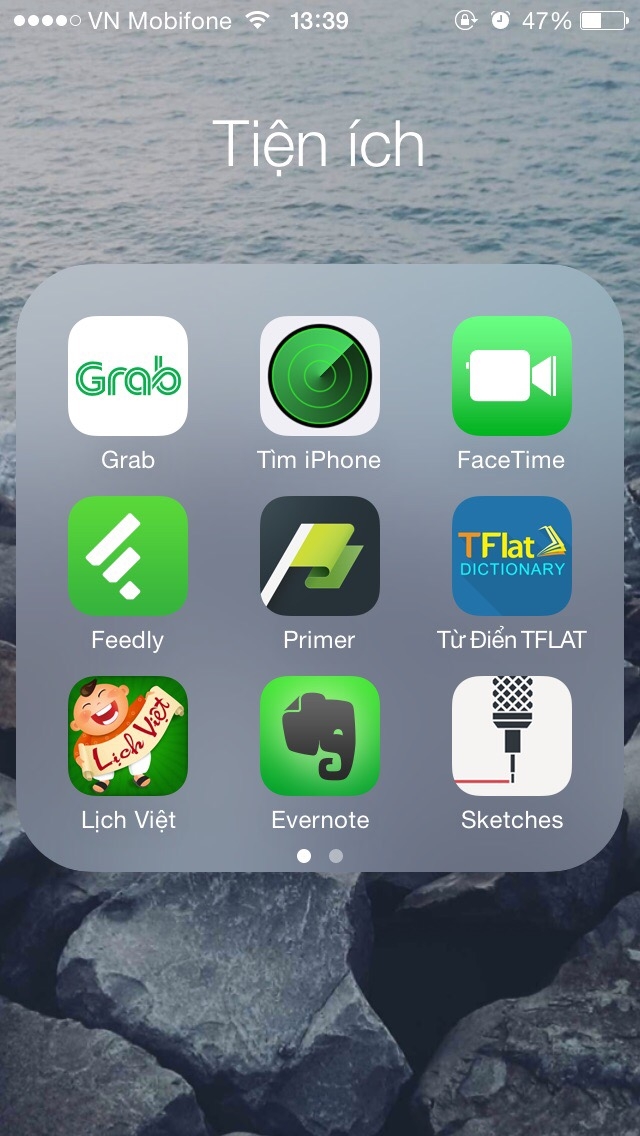640x1136 pixels.
Task: Open FaceTime
Action: 512,375
